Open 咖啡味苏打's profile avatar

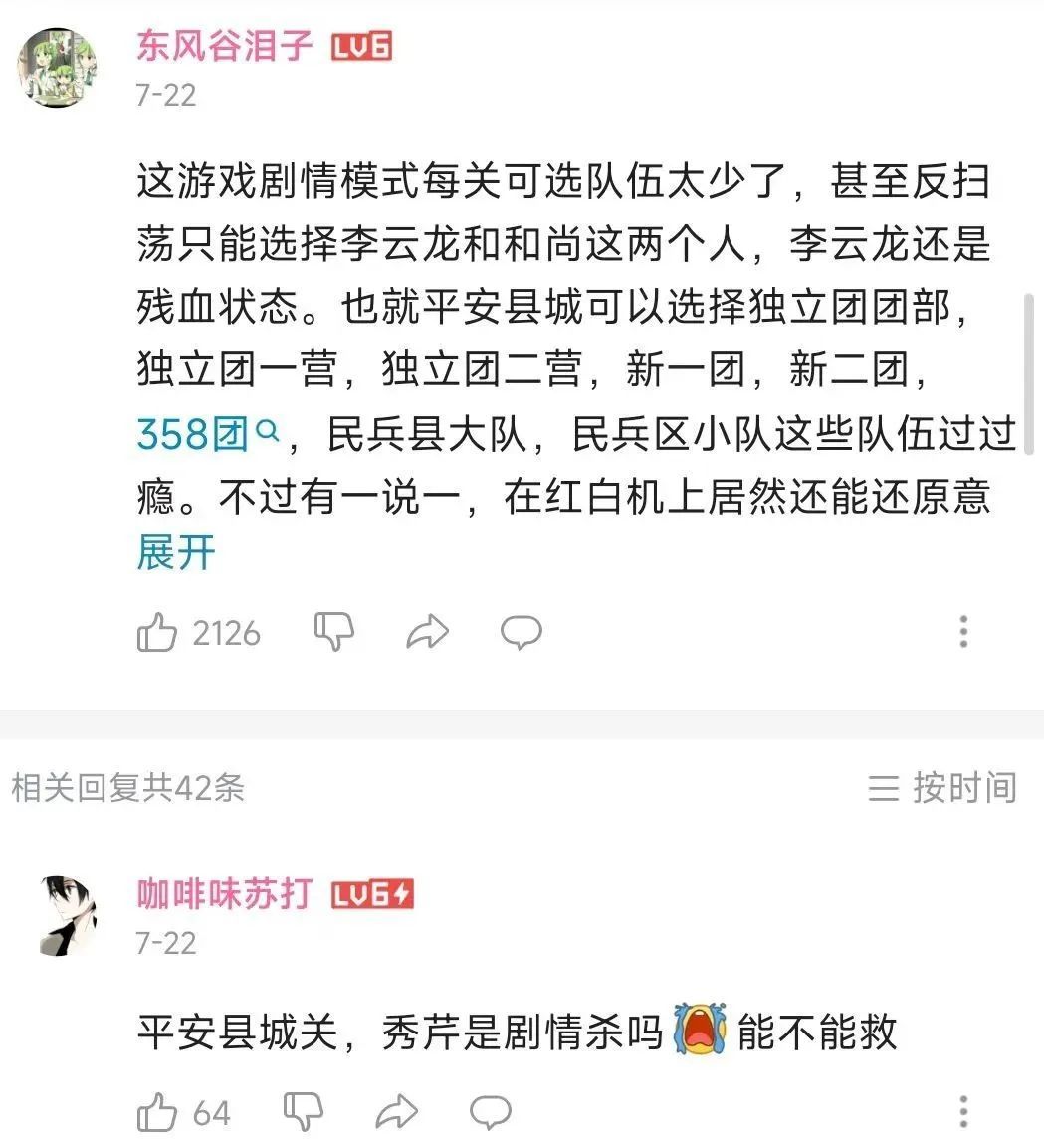pos(70,916)
